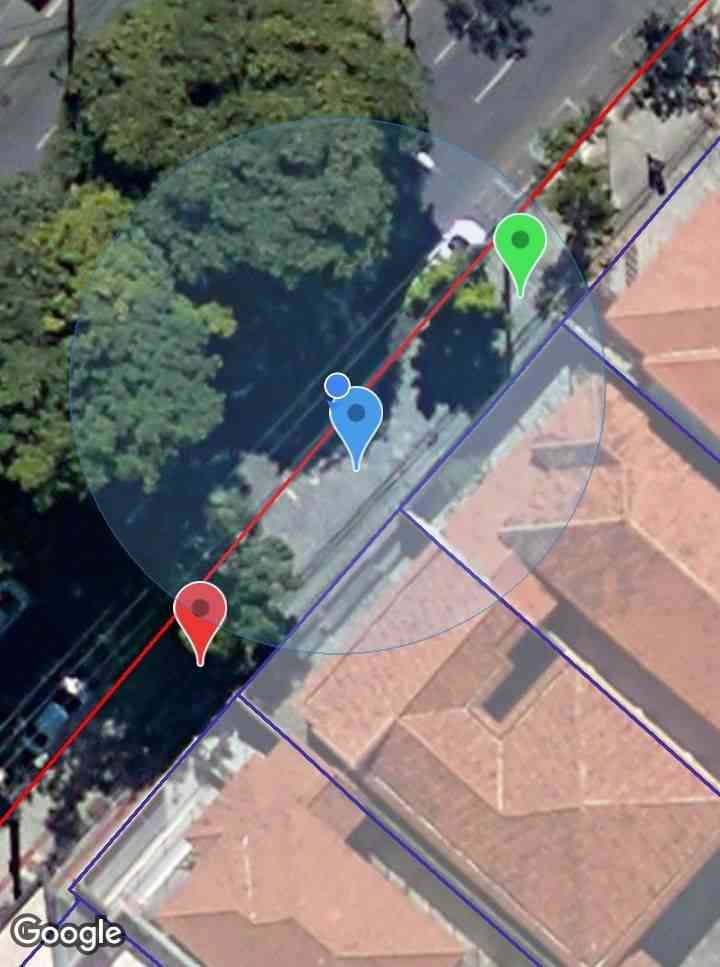The width and height of the screenshot is (720, 967).
Task: Tap the green map pin
Action: coord(520,246)
